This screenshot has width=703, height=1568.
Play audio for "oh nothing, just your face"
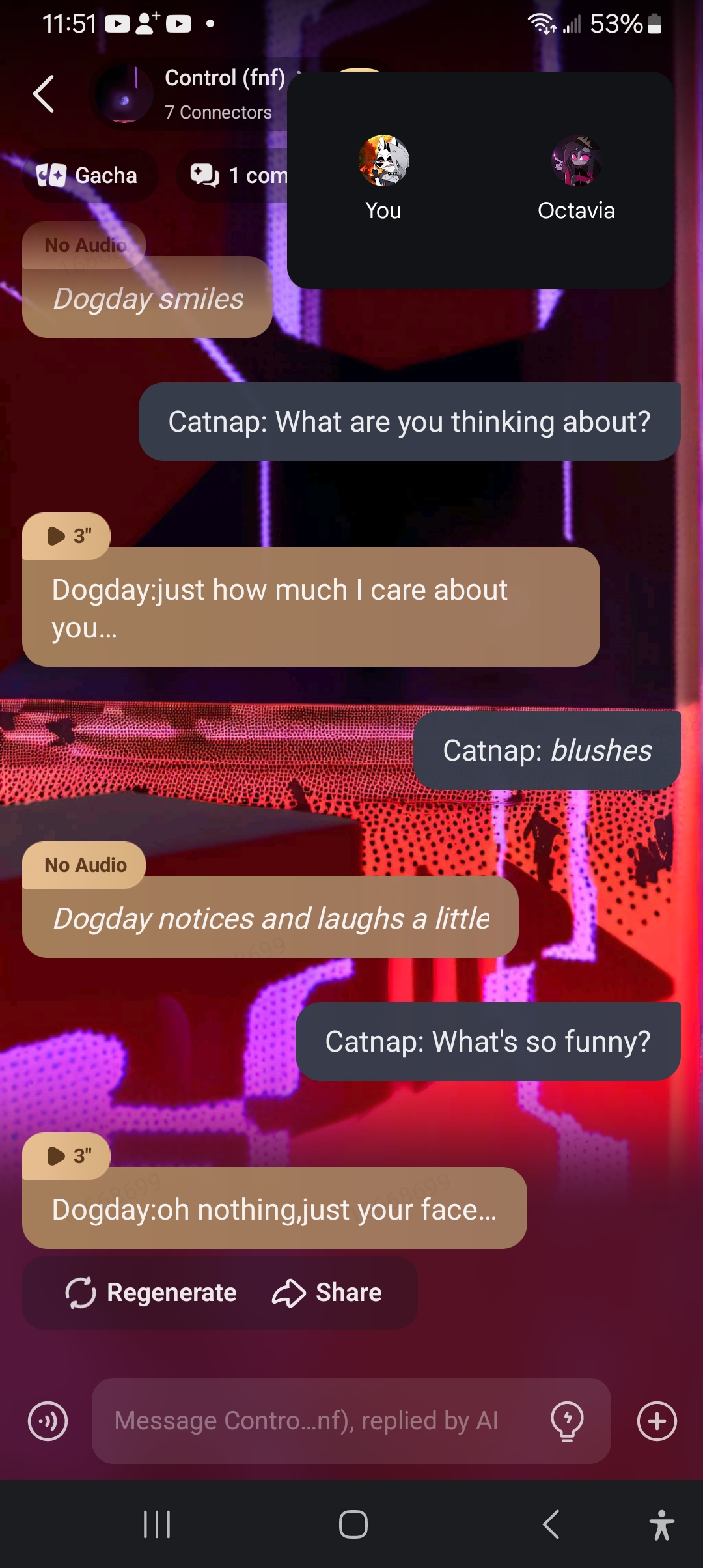tap(67, 1156)
